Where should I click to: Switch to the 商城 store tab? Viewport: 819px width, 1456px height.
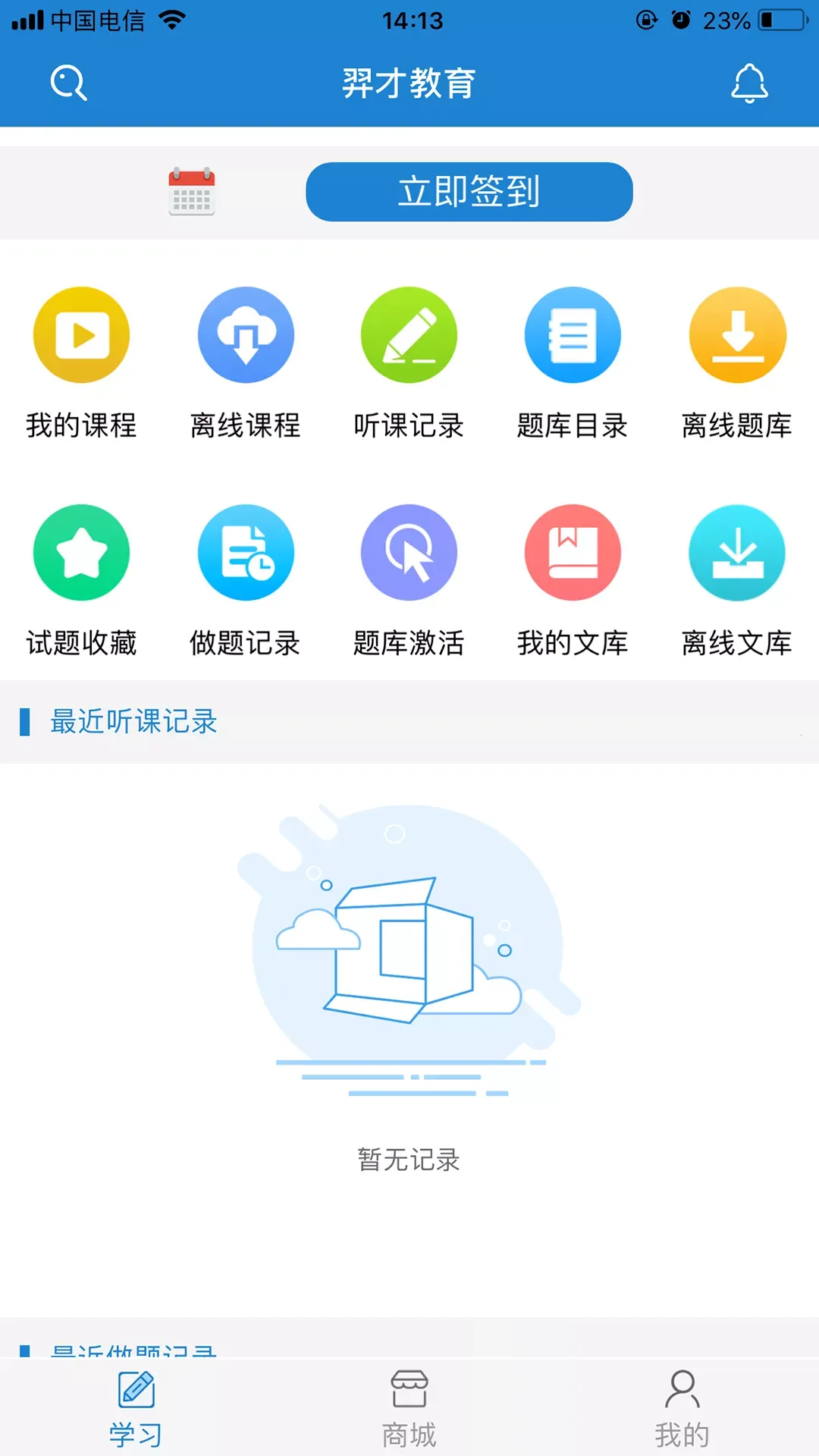coord(409,1407)
